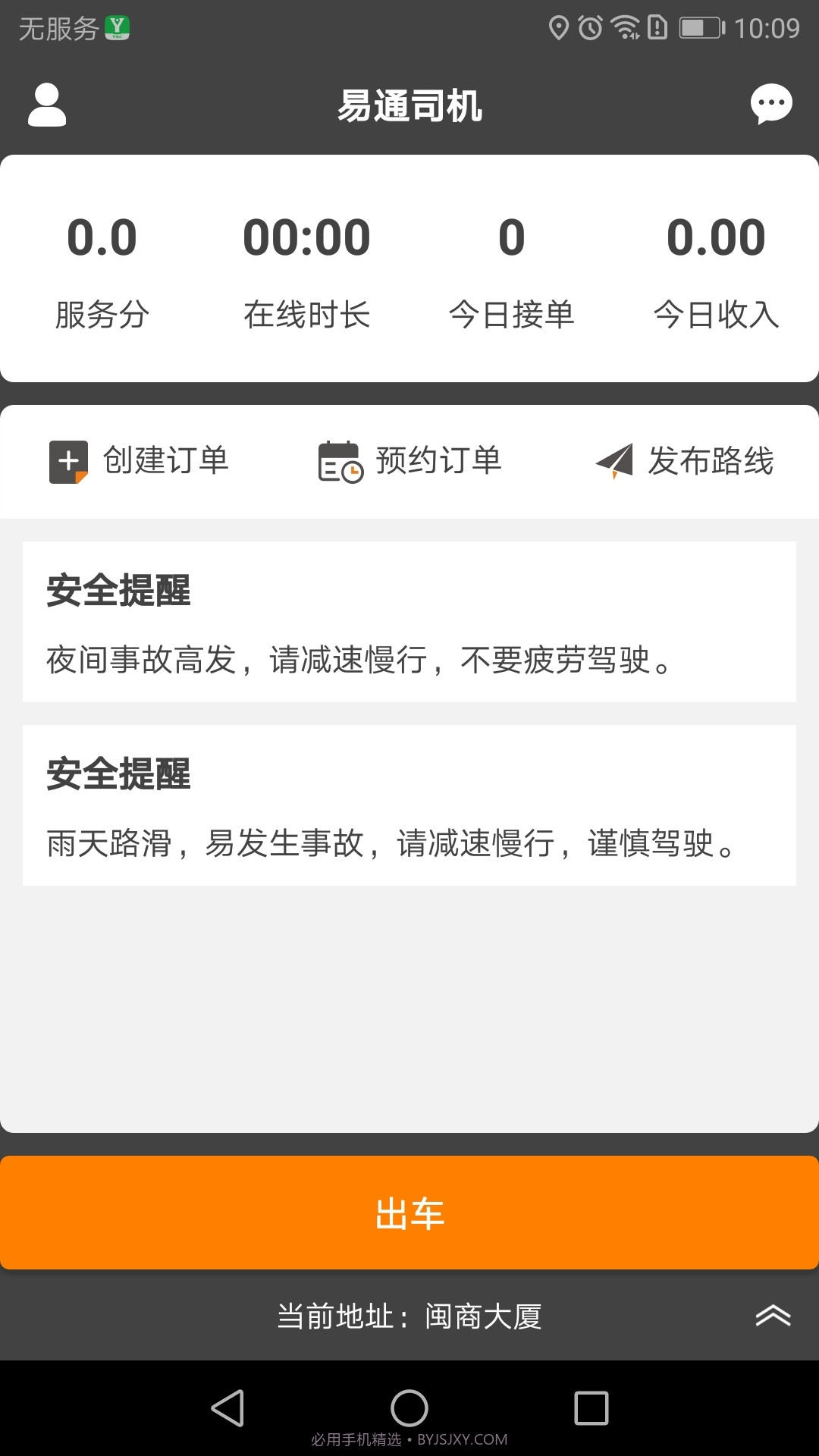Viewport: 819px width, 1456px height.
Task: Tap the GPS location icon in status bar
Action: 559,25
